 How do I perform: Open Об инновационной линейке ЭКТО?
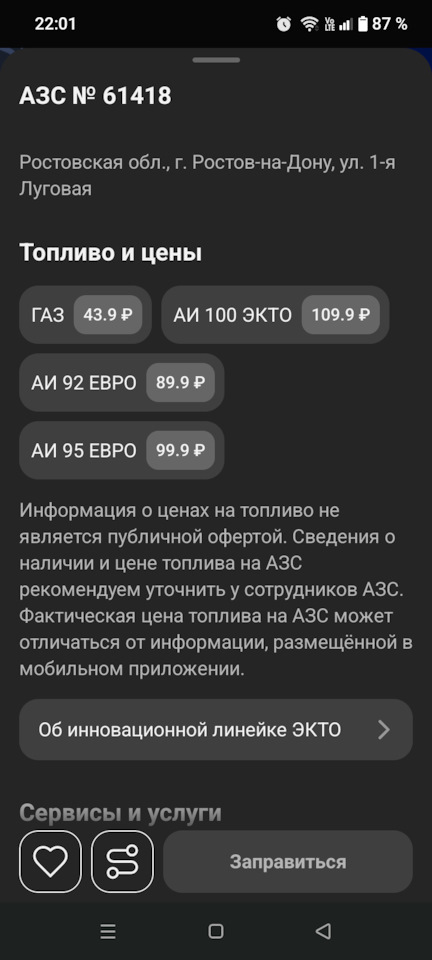(x=216, y=730)
